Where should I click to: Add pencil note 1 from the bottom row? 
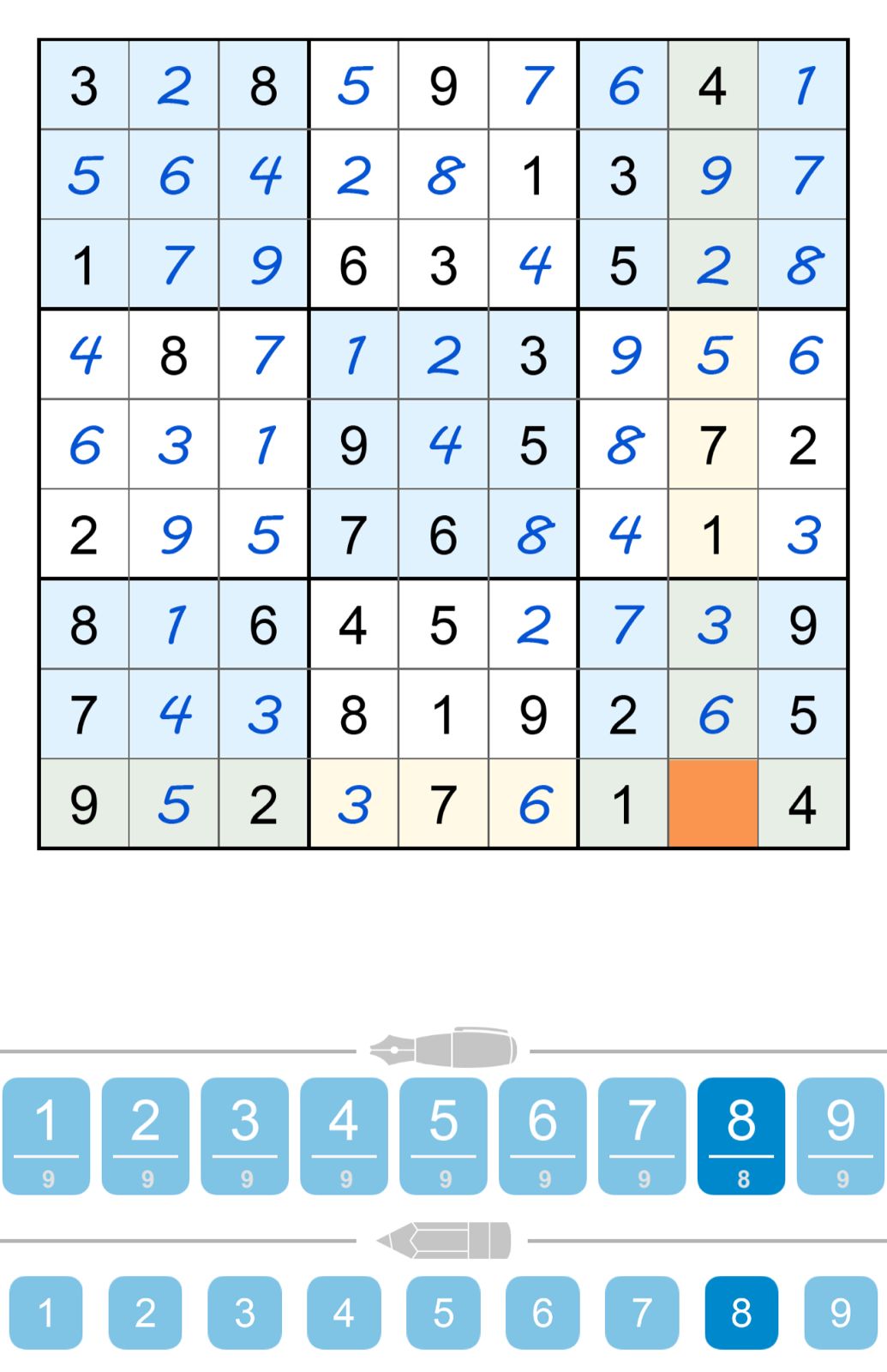click(x=46, y=1312)
